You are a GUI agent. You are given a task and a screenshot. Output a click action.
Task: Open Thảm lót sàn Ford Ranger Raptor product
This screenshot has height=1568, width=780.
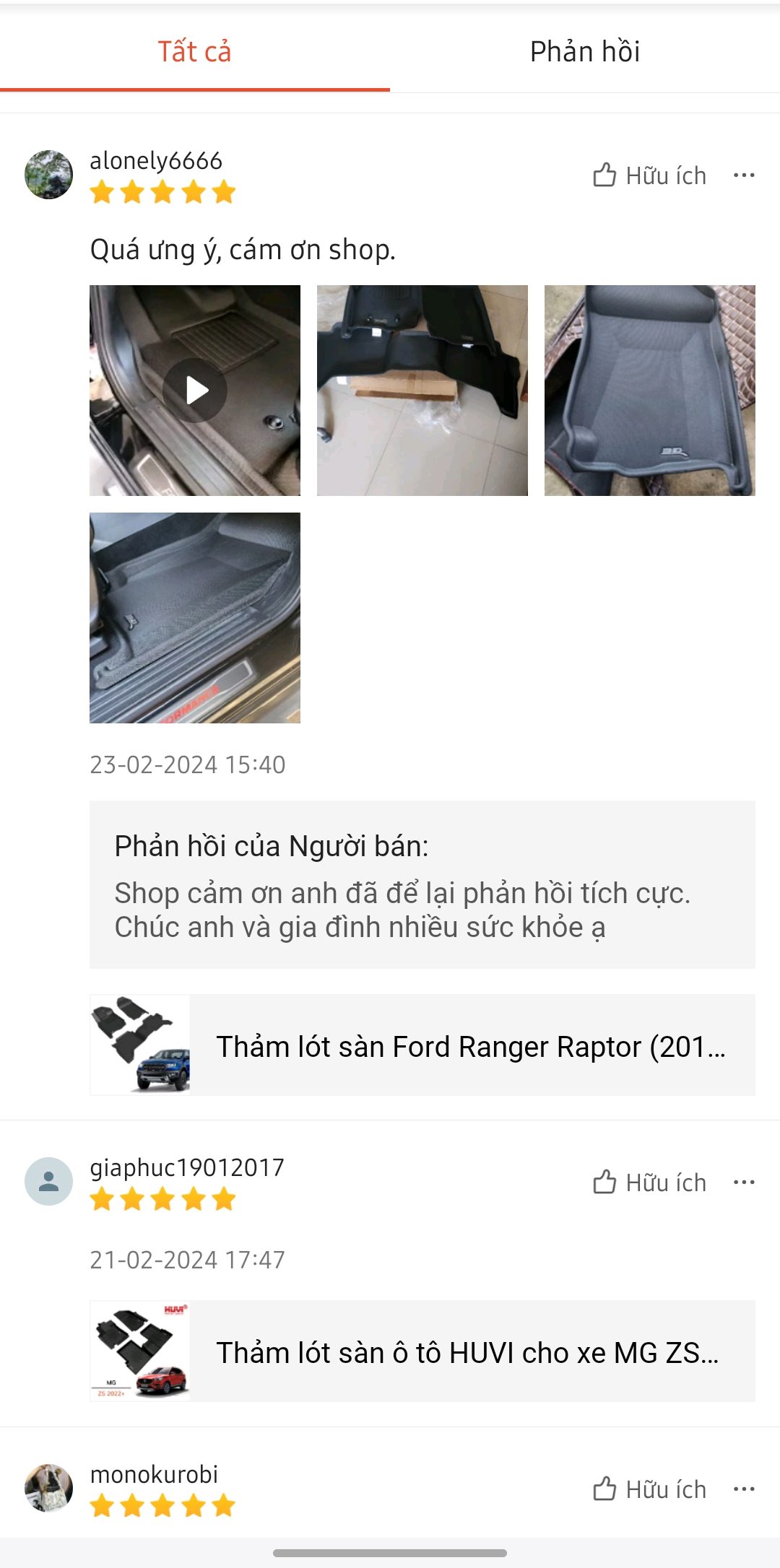pos(422,1045)
